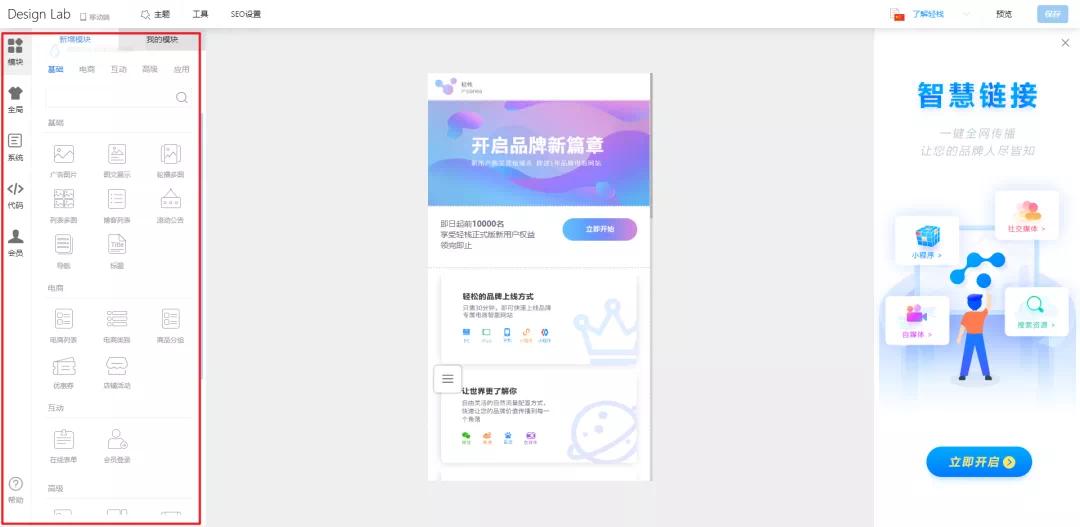Switch to 我的模块 tab
Image resolution: width=1080 pixels, height=527 pixels.
[162, 40]
